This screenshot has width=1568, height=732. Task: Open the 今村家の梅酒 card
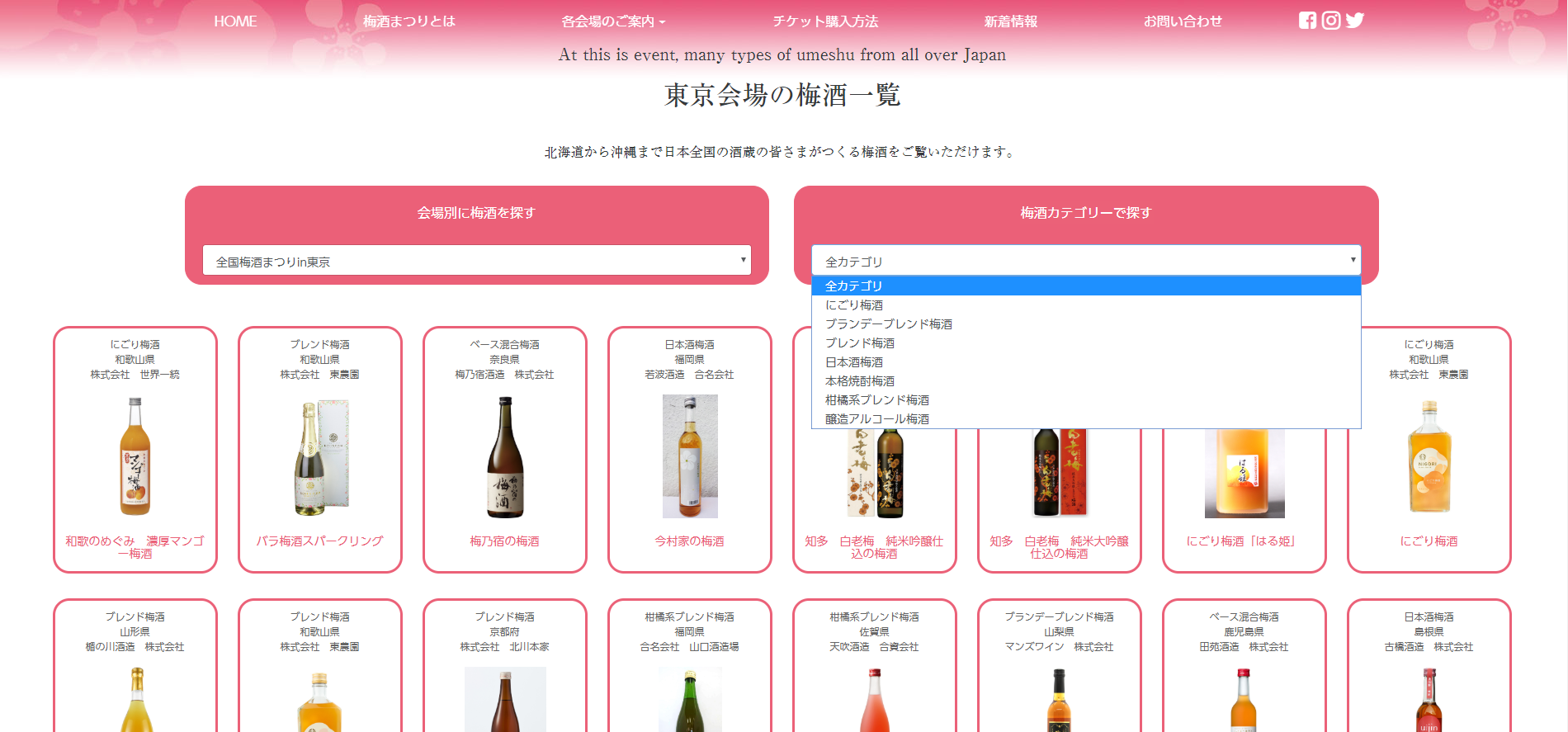click(690, 450)
